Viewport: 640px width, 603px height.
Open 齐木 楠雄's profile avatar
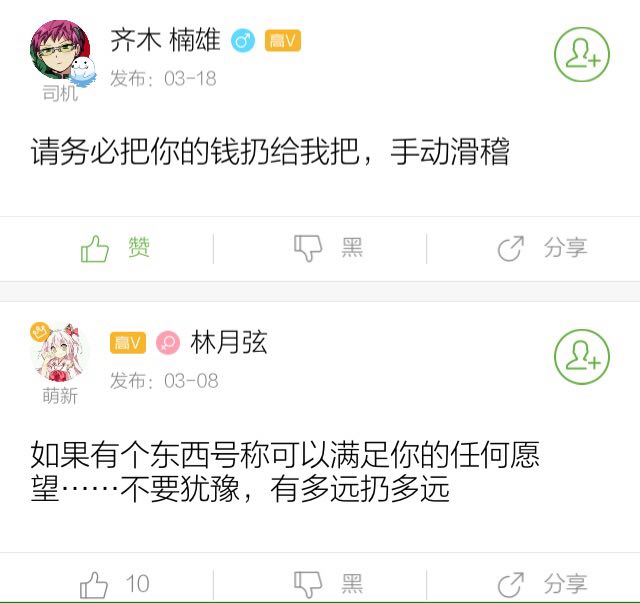pos(60,53)
